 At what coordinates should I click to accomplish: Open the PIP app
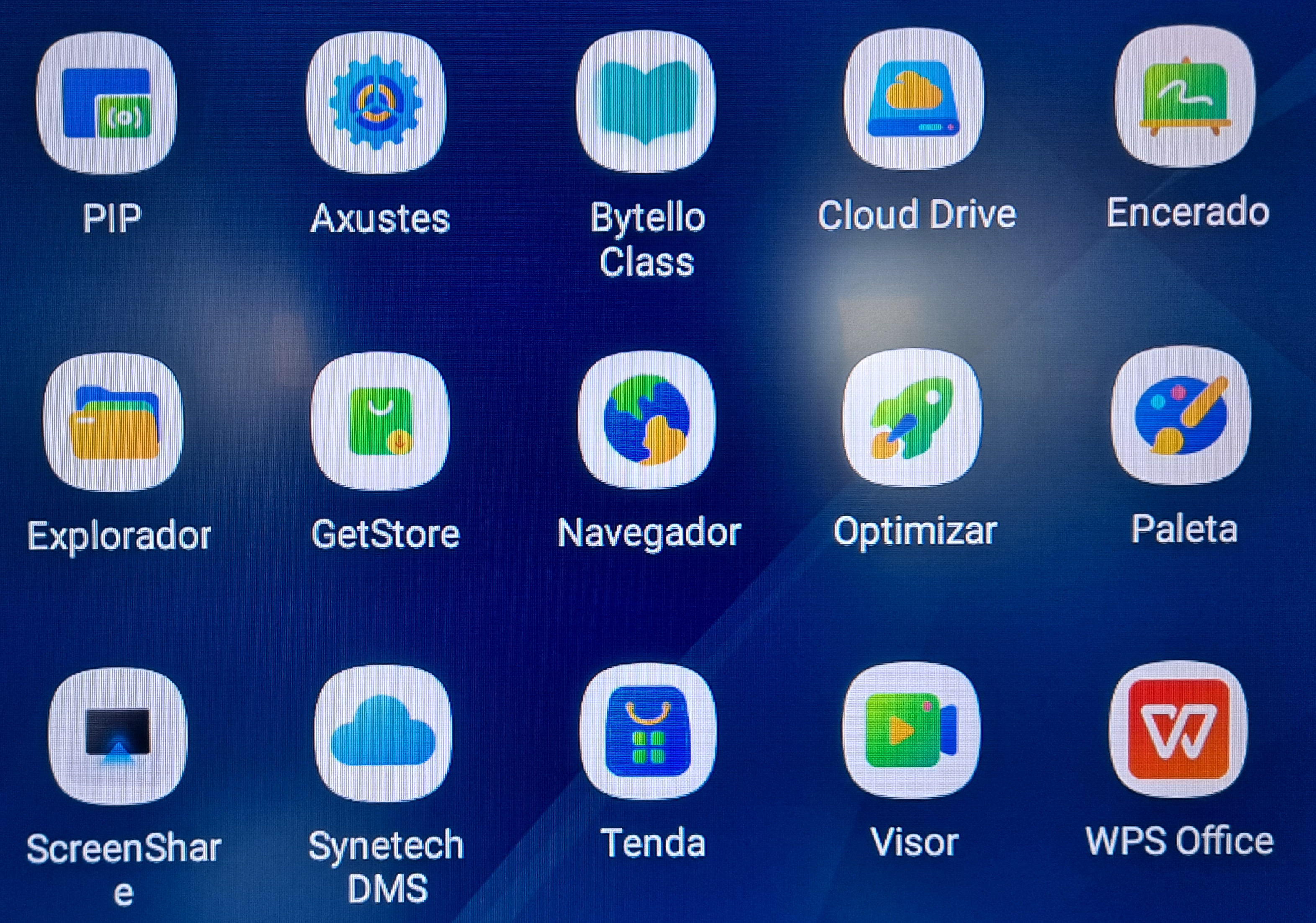tap(107, 103)
